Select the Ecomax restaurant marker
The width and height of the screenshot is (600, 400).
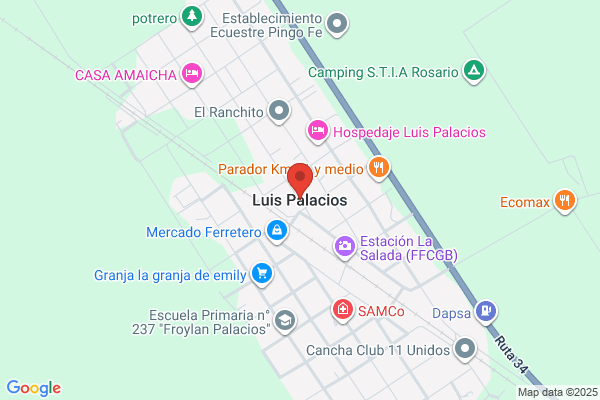(565, 202)
